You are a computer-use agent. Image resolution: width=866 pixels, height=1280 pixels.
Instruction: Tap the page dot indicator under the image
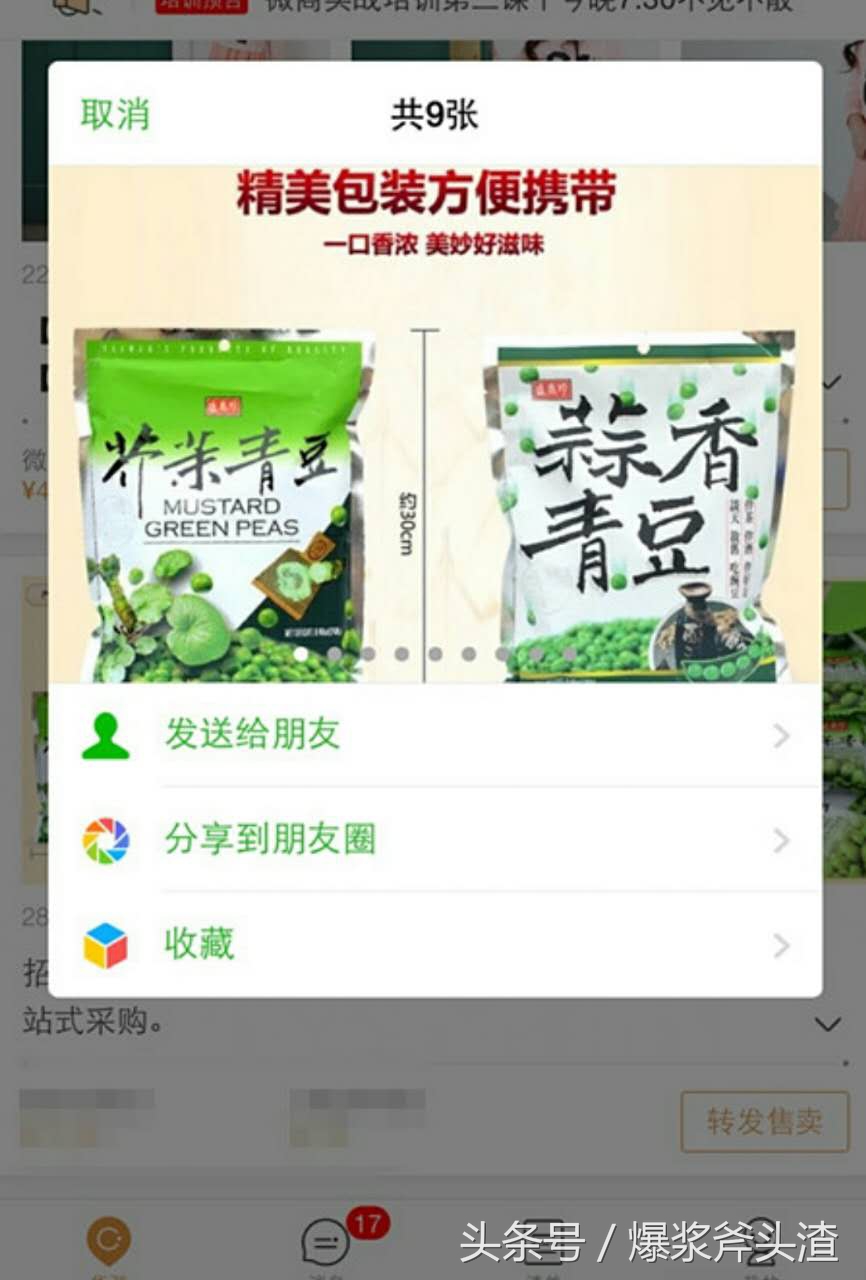(x=432, y=653)
